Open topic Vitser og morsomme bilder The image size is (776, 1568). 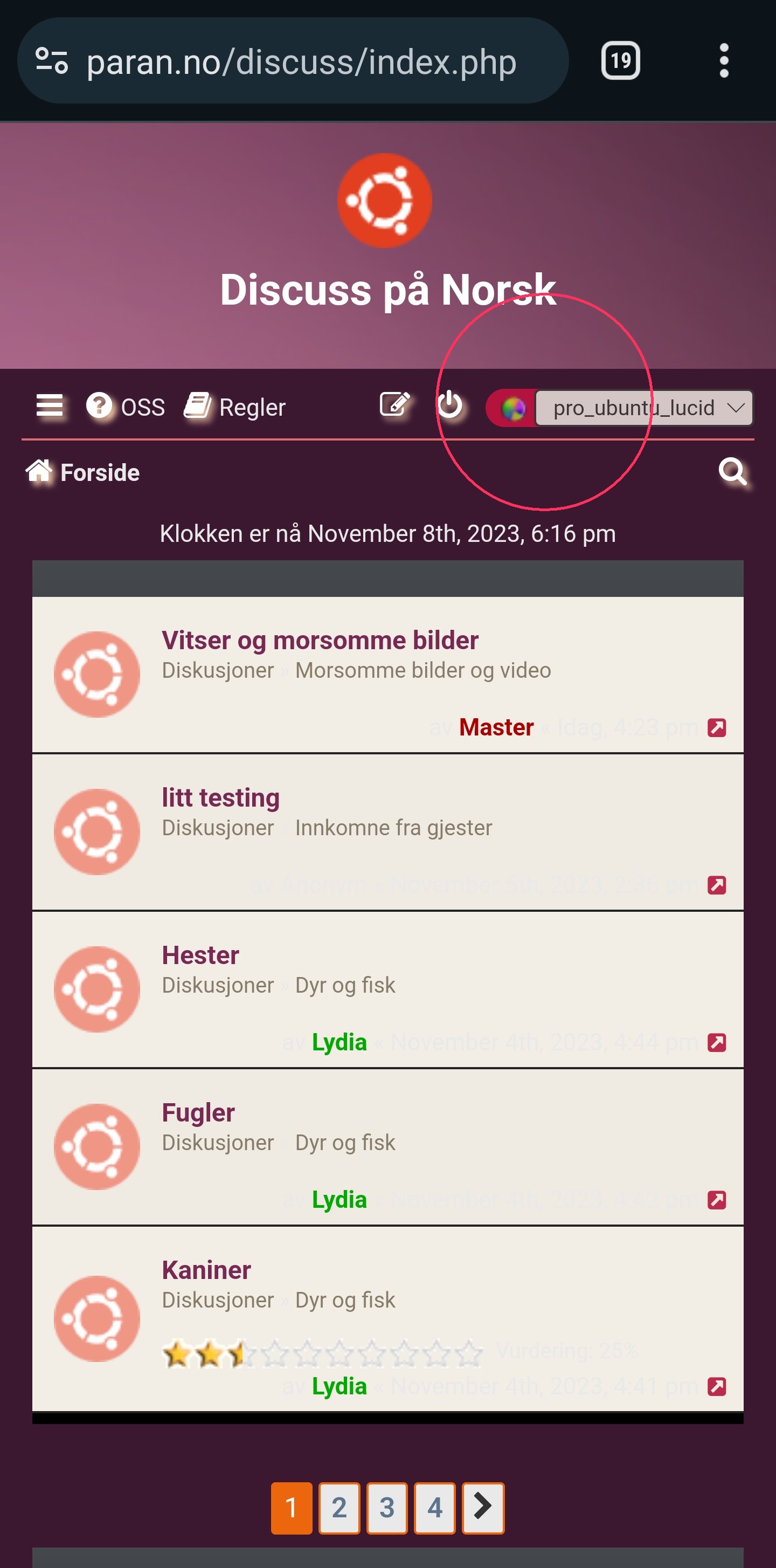tap(320, 641)
